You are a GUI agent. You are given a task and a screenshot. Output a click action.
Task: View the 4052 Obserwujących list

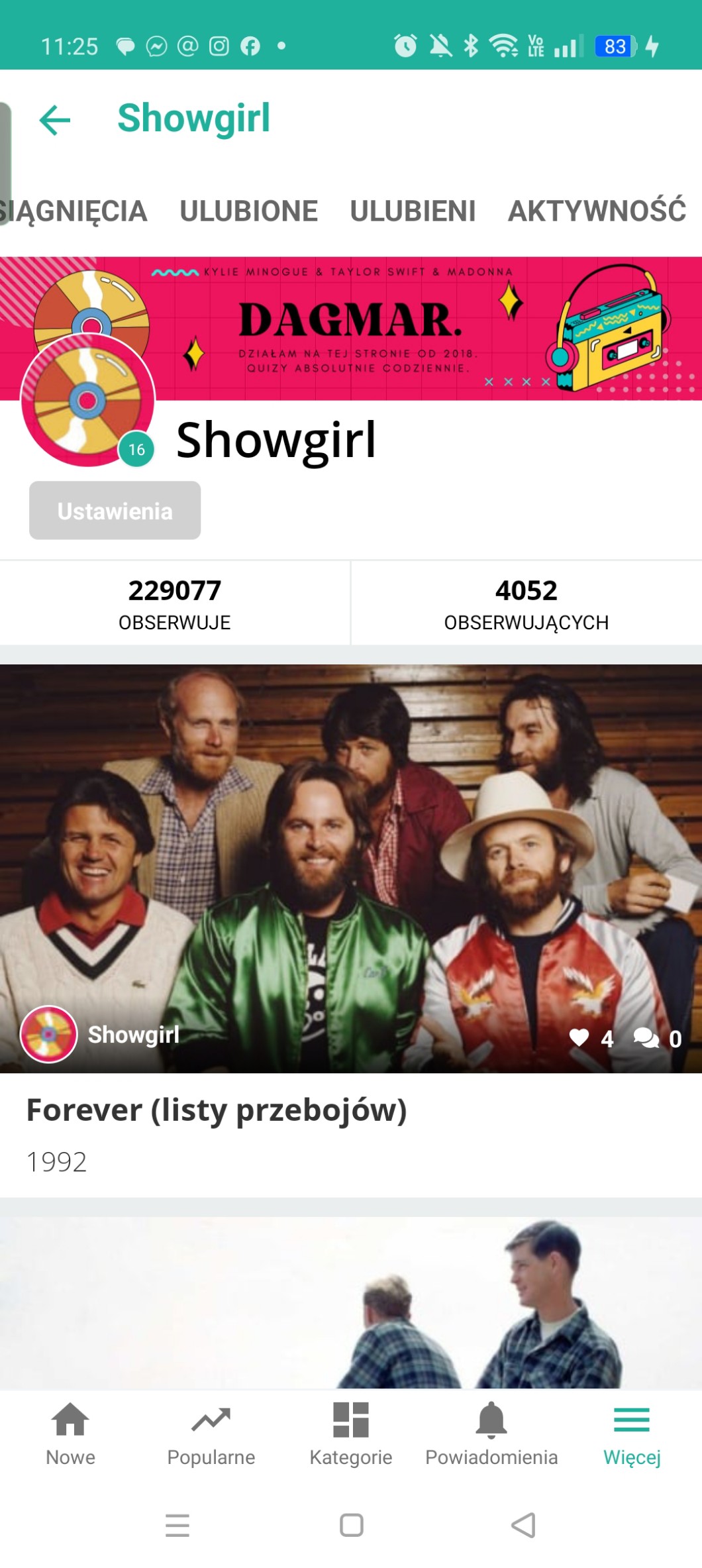(x=526, y=603)
